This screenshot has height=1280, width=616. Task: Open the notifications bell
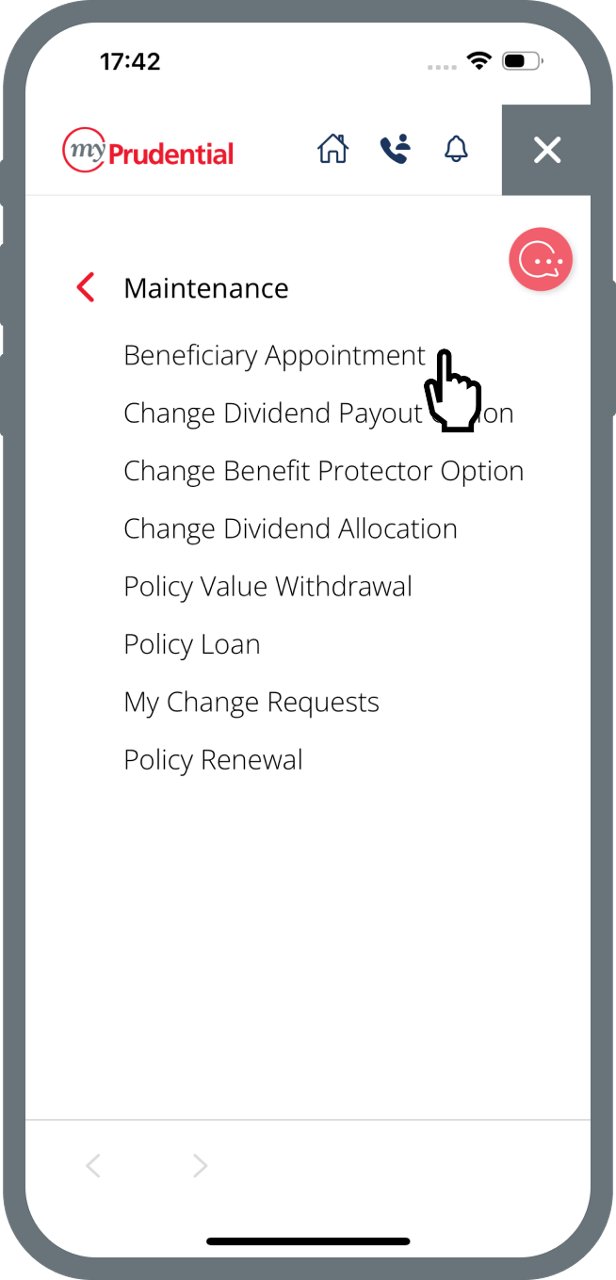[x=456, y=149]
